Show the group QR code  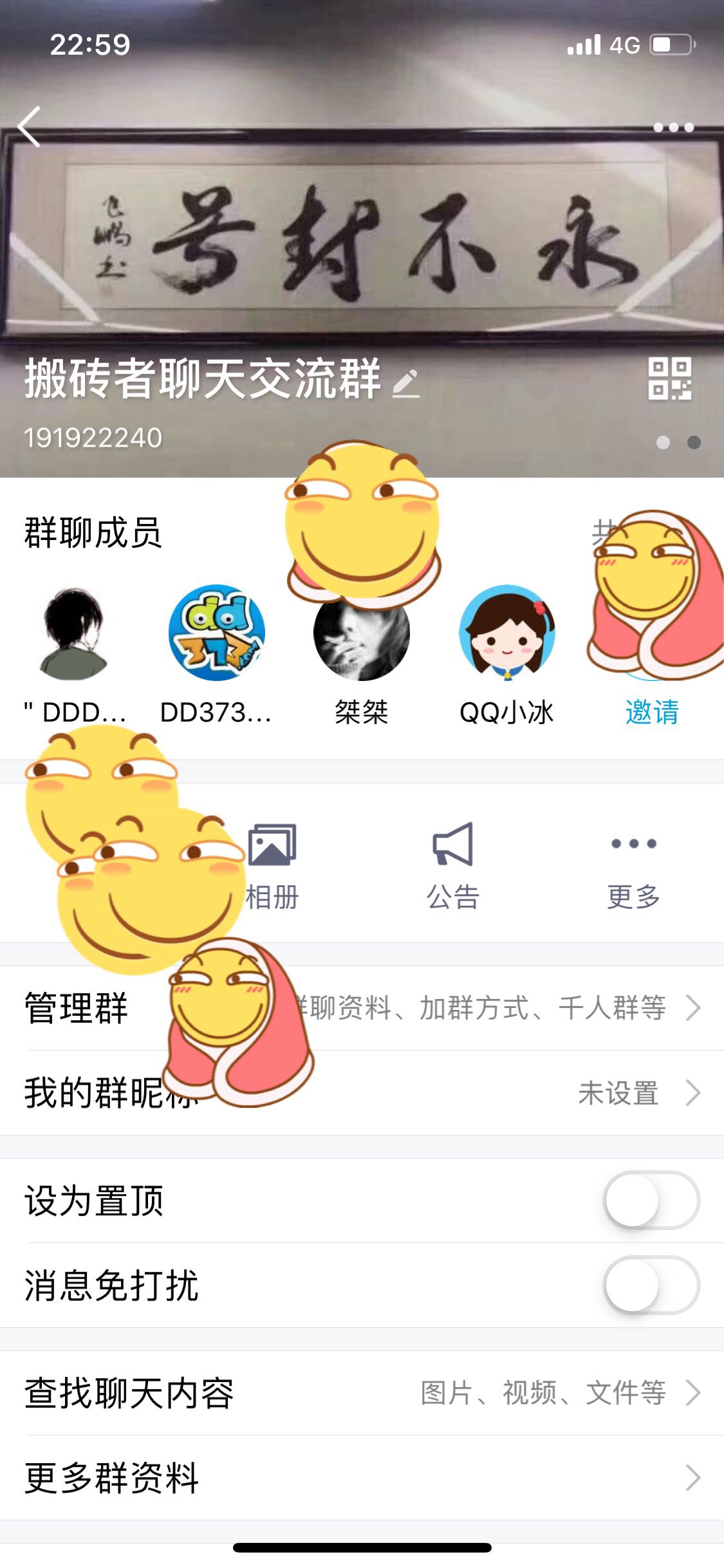(x=669, y=378)
